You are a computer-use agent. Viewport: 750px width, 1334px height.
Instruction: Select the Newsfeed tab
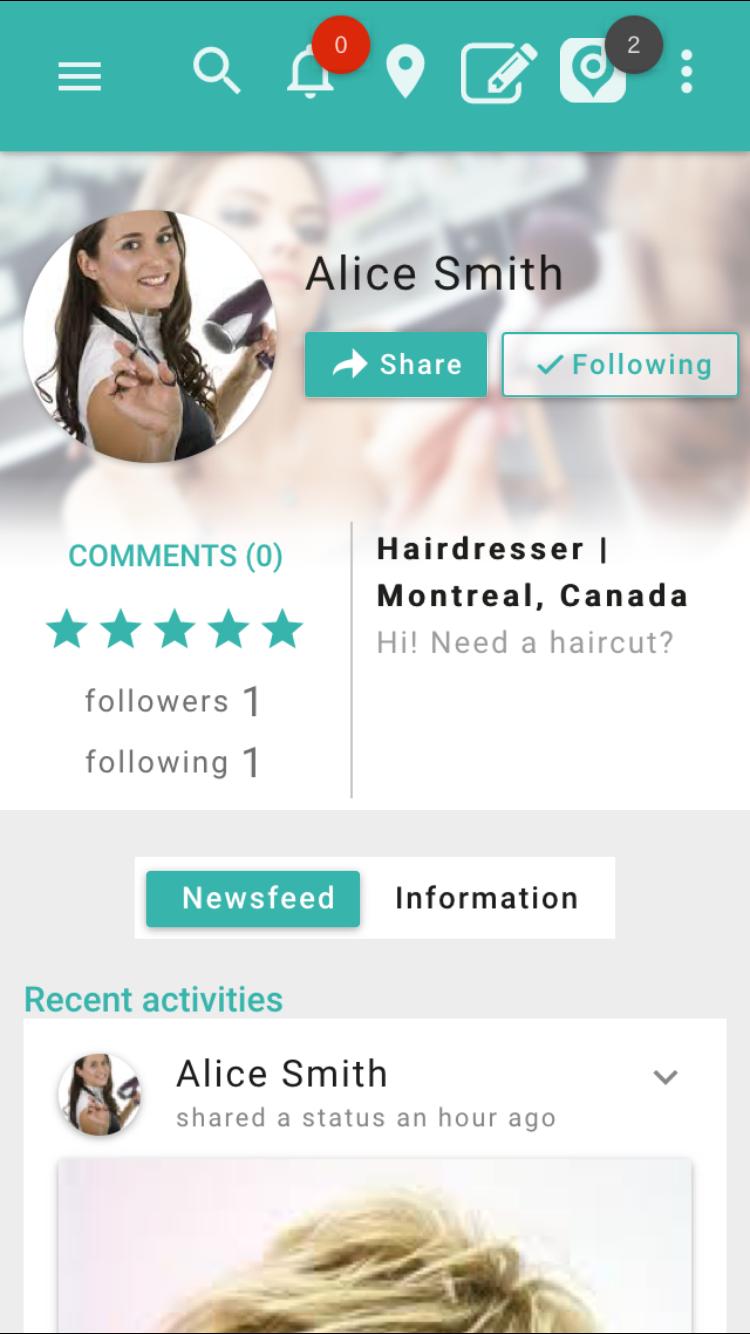[253, 898]
